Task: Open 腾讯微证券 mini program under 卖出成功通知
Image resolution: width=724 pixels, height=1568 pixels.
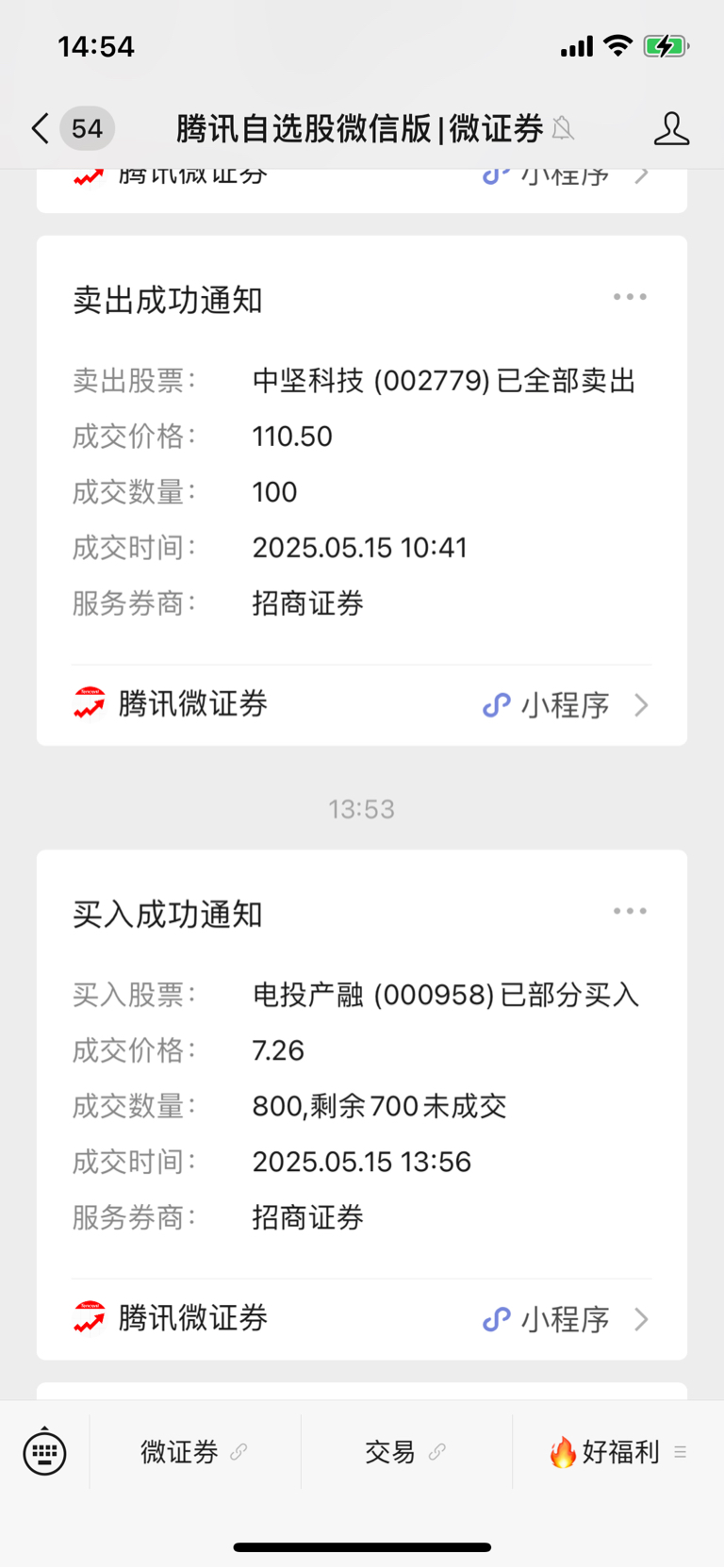Action: click(362, 705)
